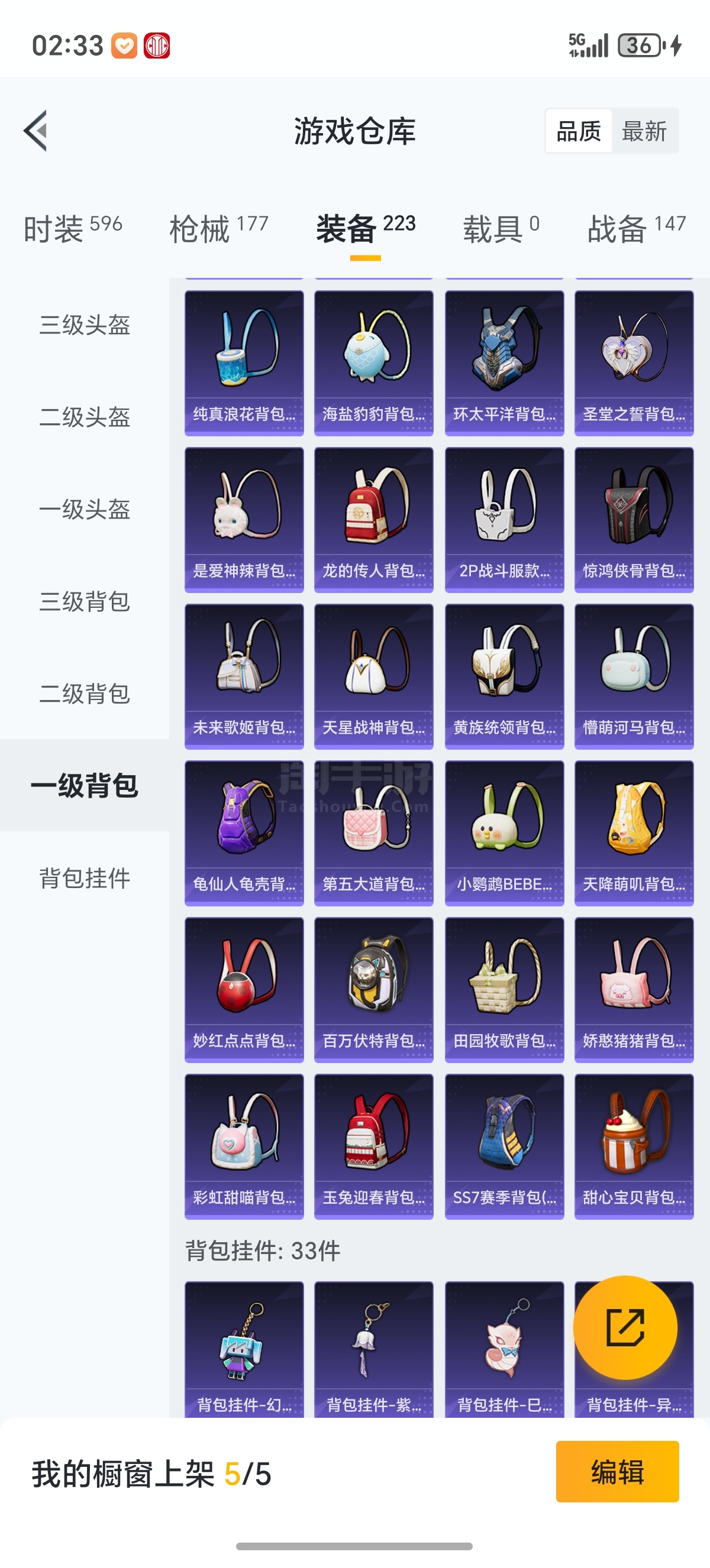This screenshot has height=1568, width=710.
Task: Switch to the 枪械 tab
Action: coord(218,229)
